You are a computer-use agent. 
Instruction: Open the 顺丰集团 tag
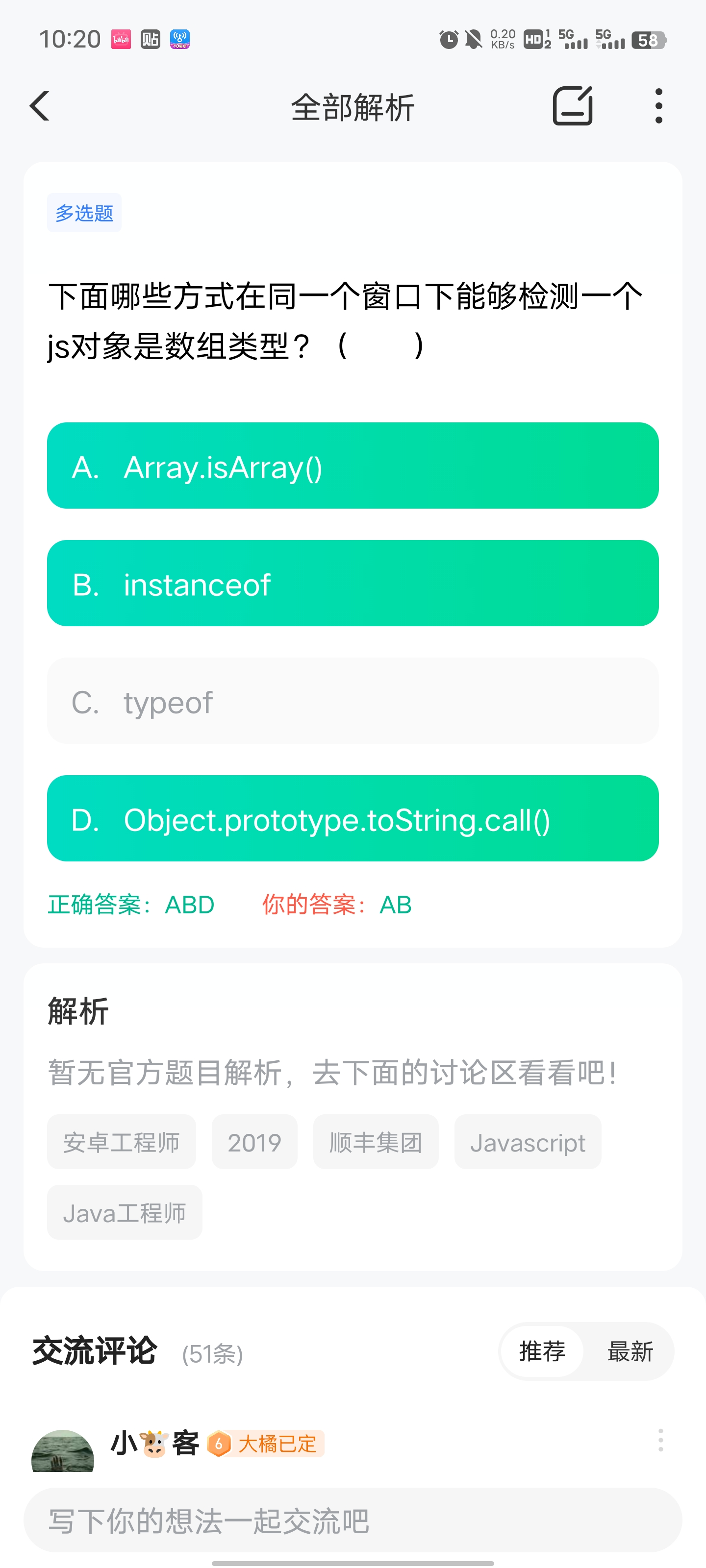(375, 1142)
